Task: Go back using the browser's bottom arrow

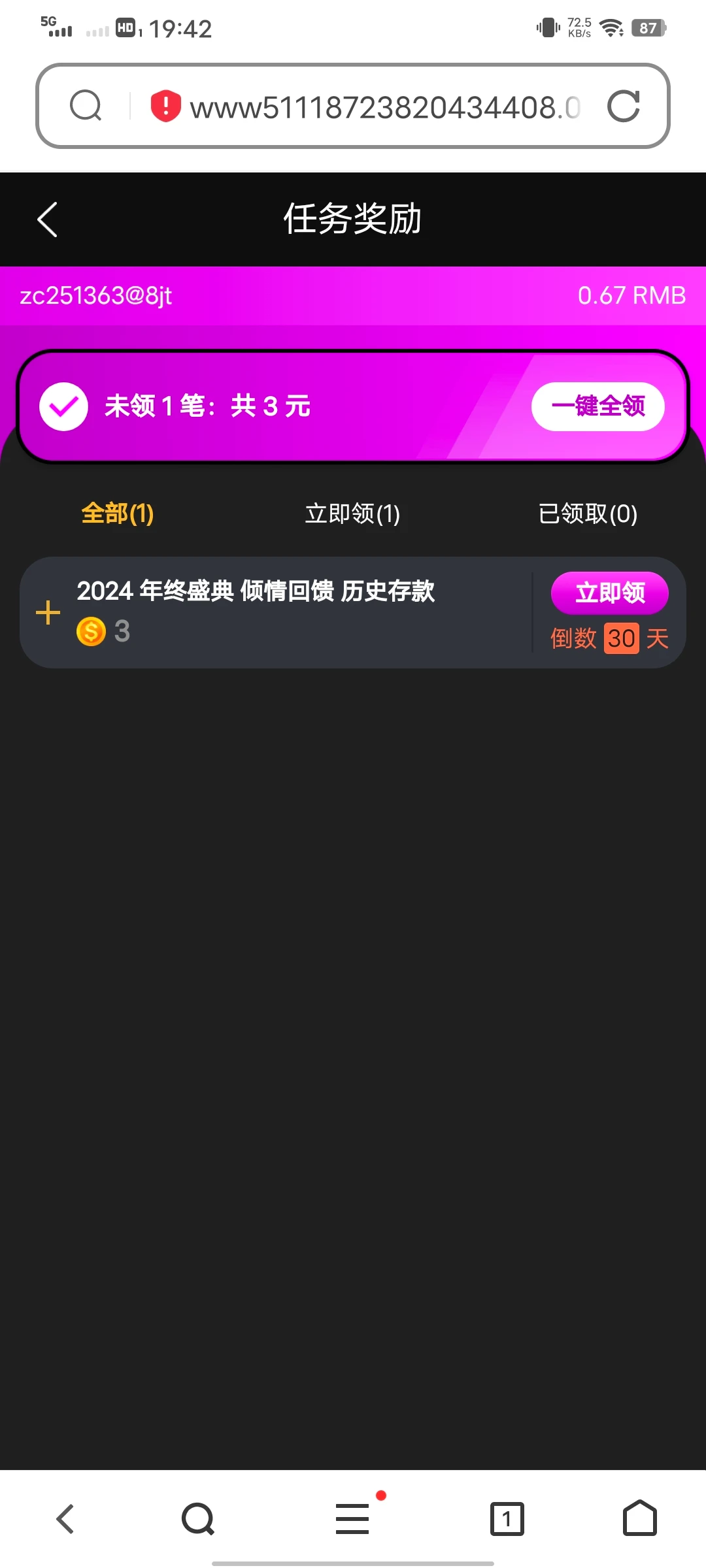Action: point(65,1518)
